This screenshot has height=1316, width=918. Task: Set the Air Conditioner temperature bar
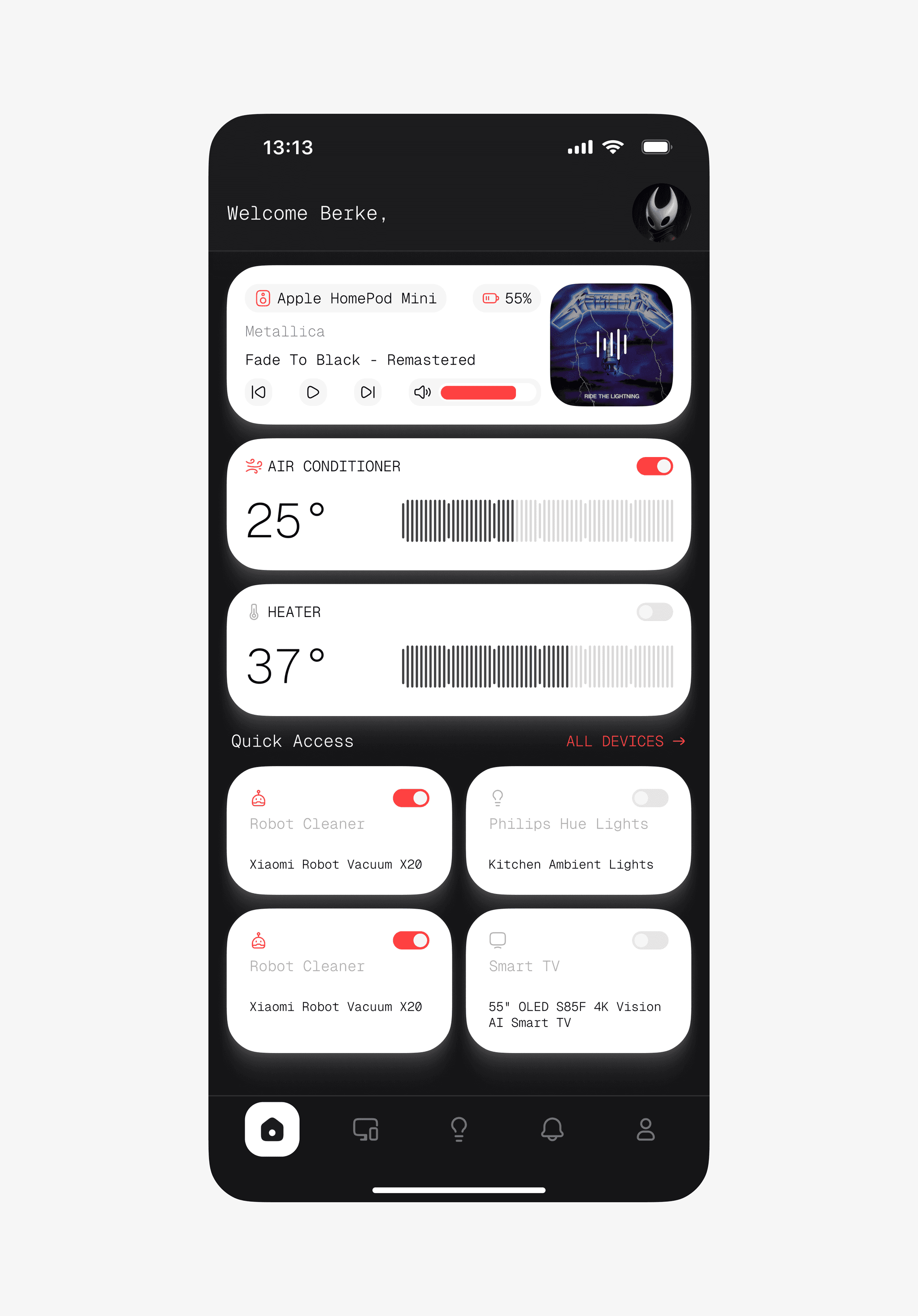coord(537,520)
